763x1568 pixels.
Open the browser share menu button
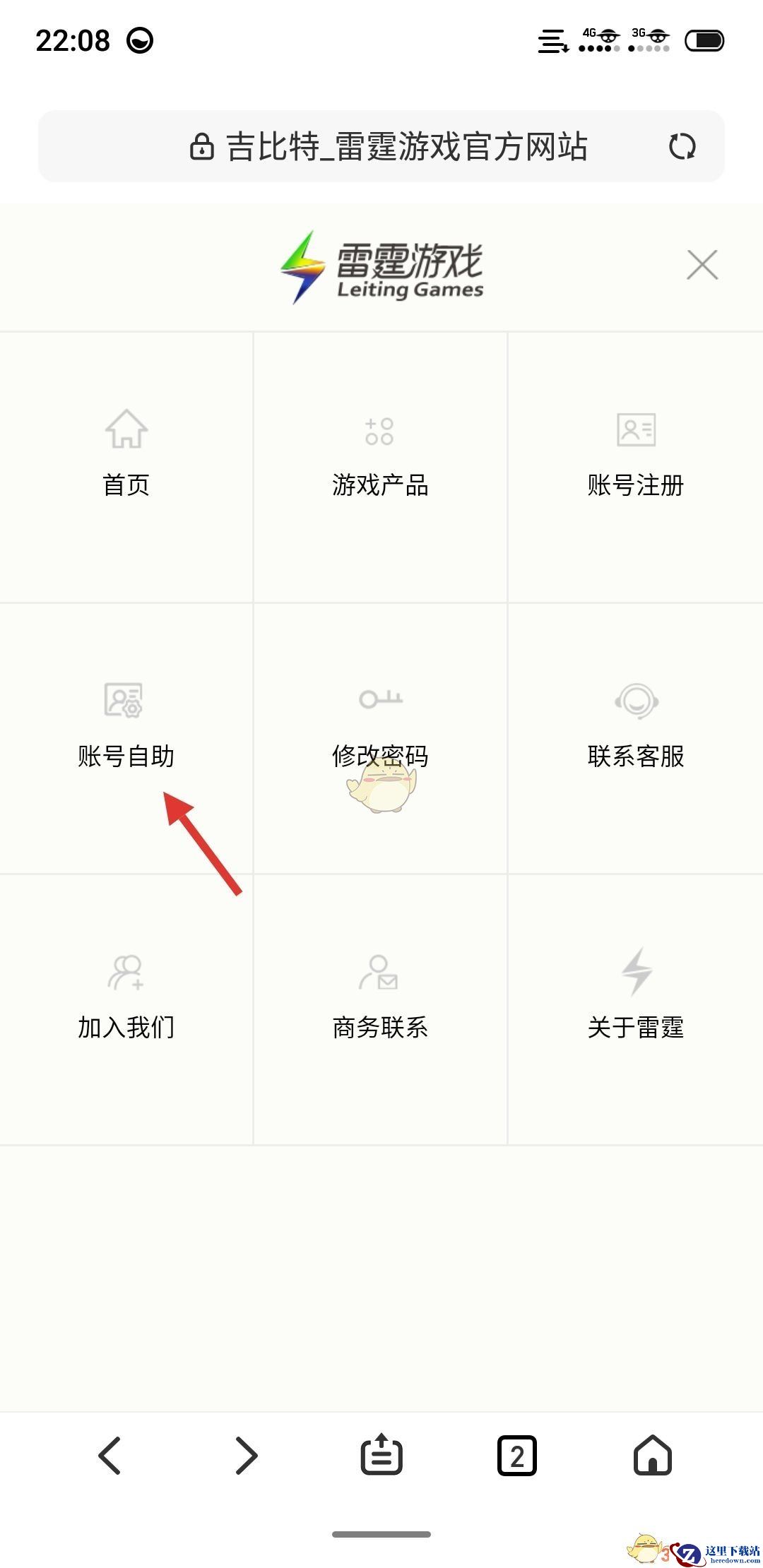(381, 1456)
